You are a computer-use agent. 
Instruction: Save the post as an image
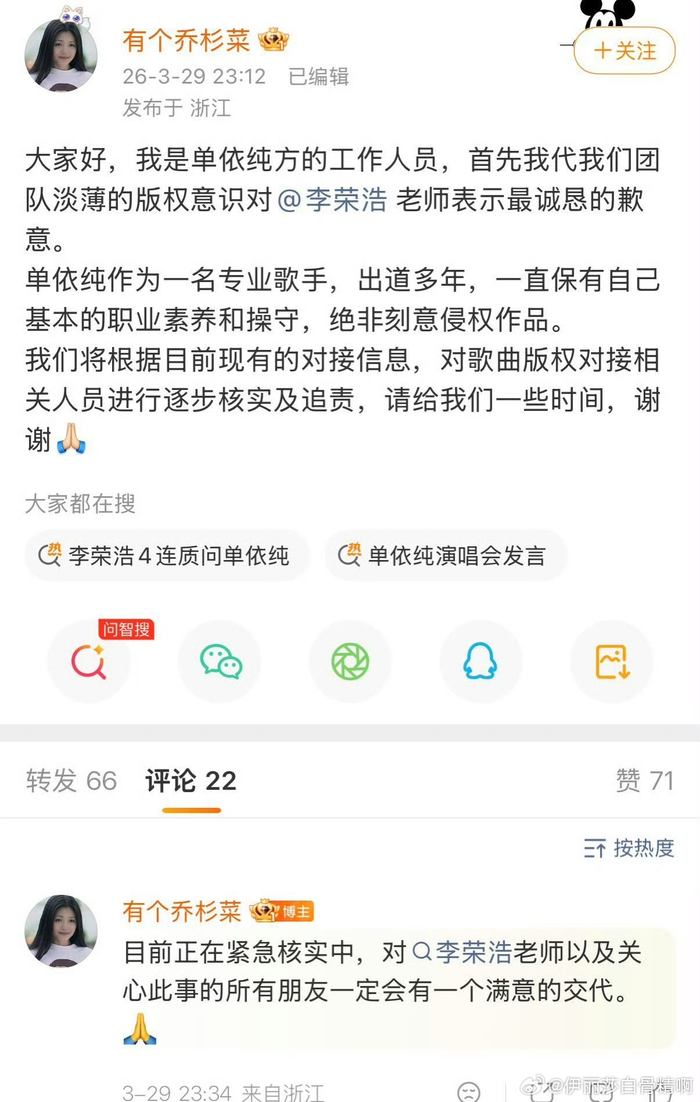[x=611, y=661]
